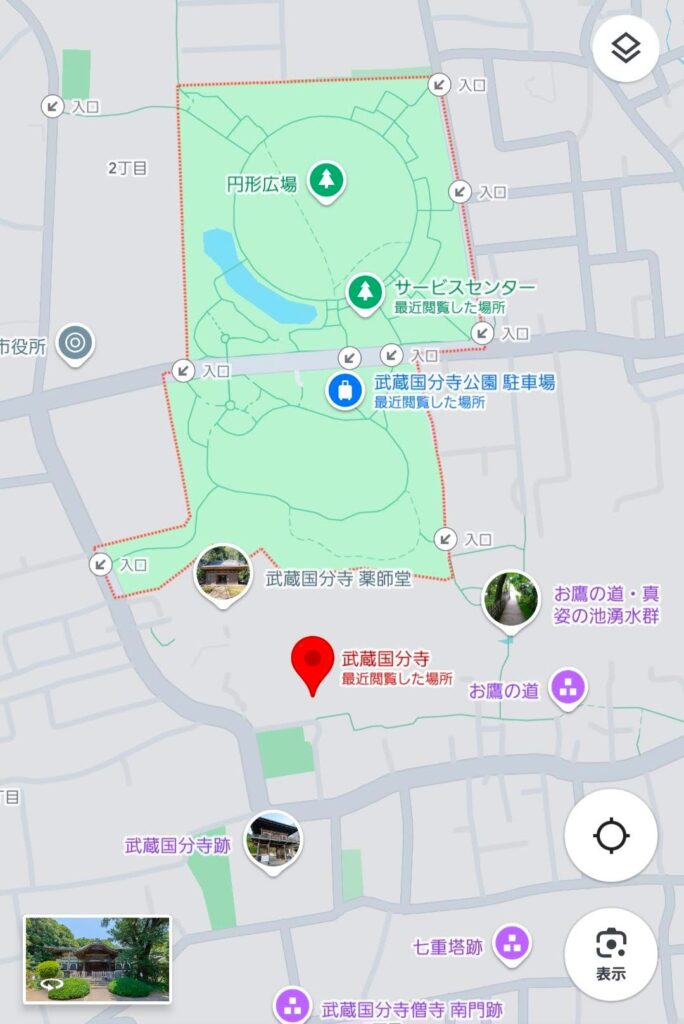Viewport: 684px width, 1024px height.
Task: Select the お鷹の道 purple marker
Action: (x=569, y=688)
